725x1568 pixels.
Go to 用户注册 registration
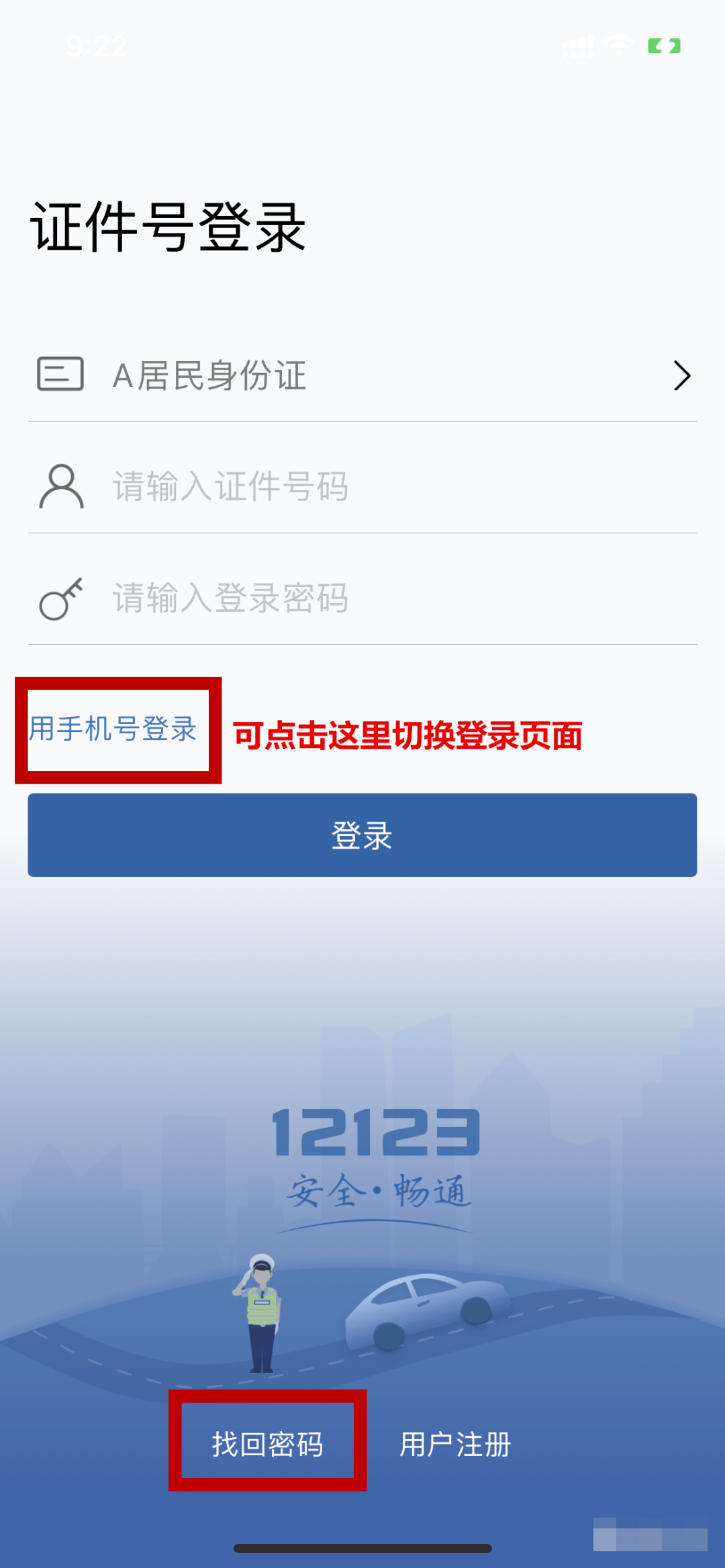[x=455, y=1444]
